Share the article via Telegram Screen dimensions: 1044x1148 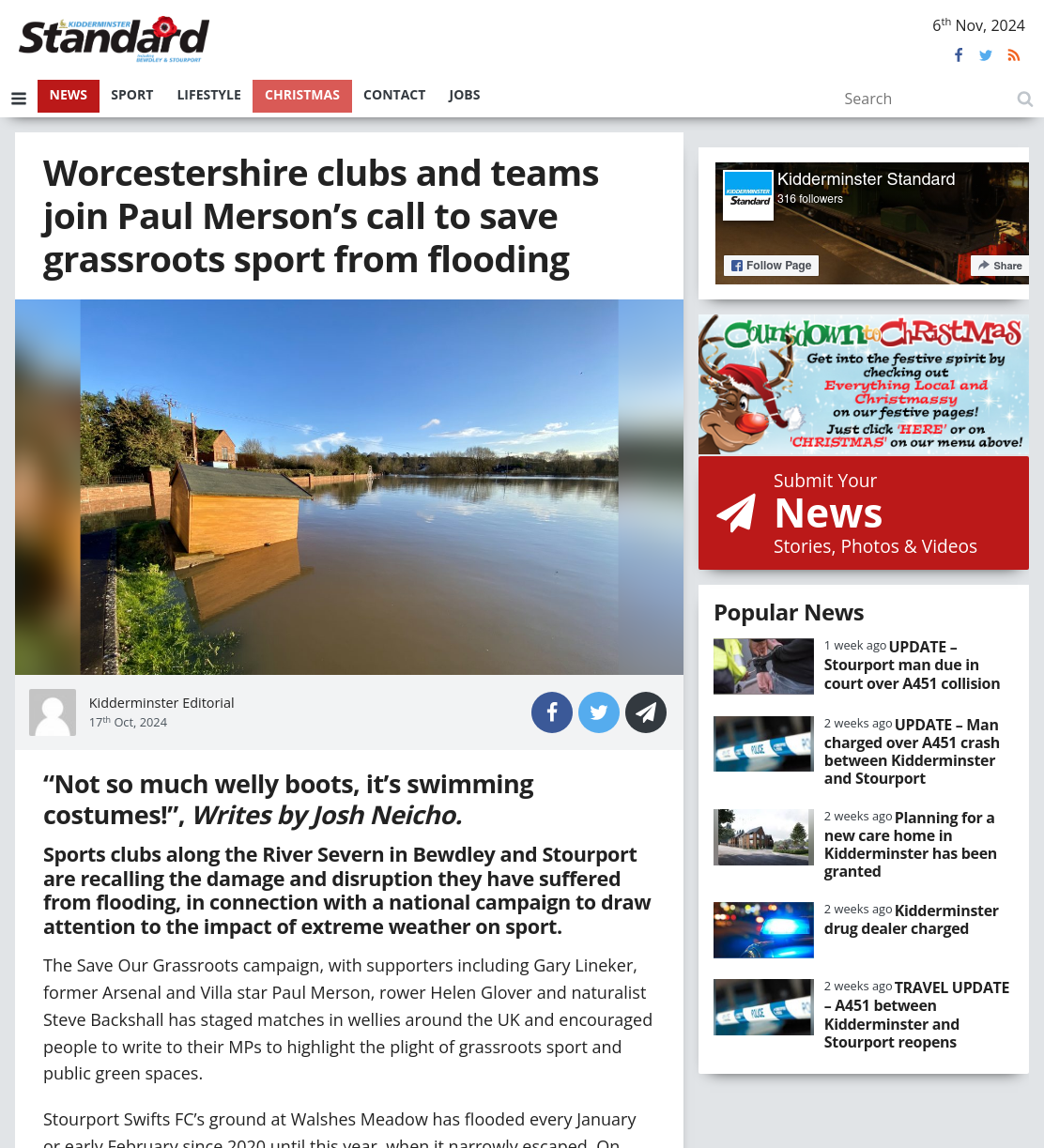point(646,712)
